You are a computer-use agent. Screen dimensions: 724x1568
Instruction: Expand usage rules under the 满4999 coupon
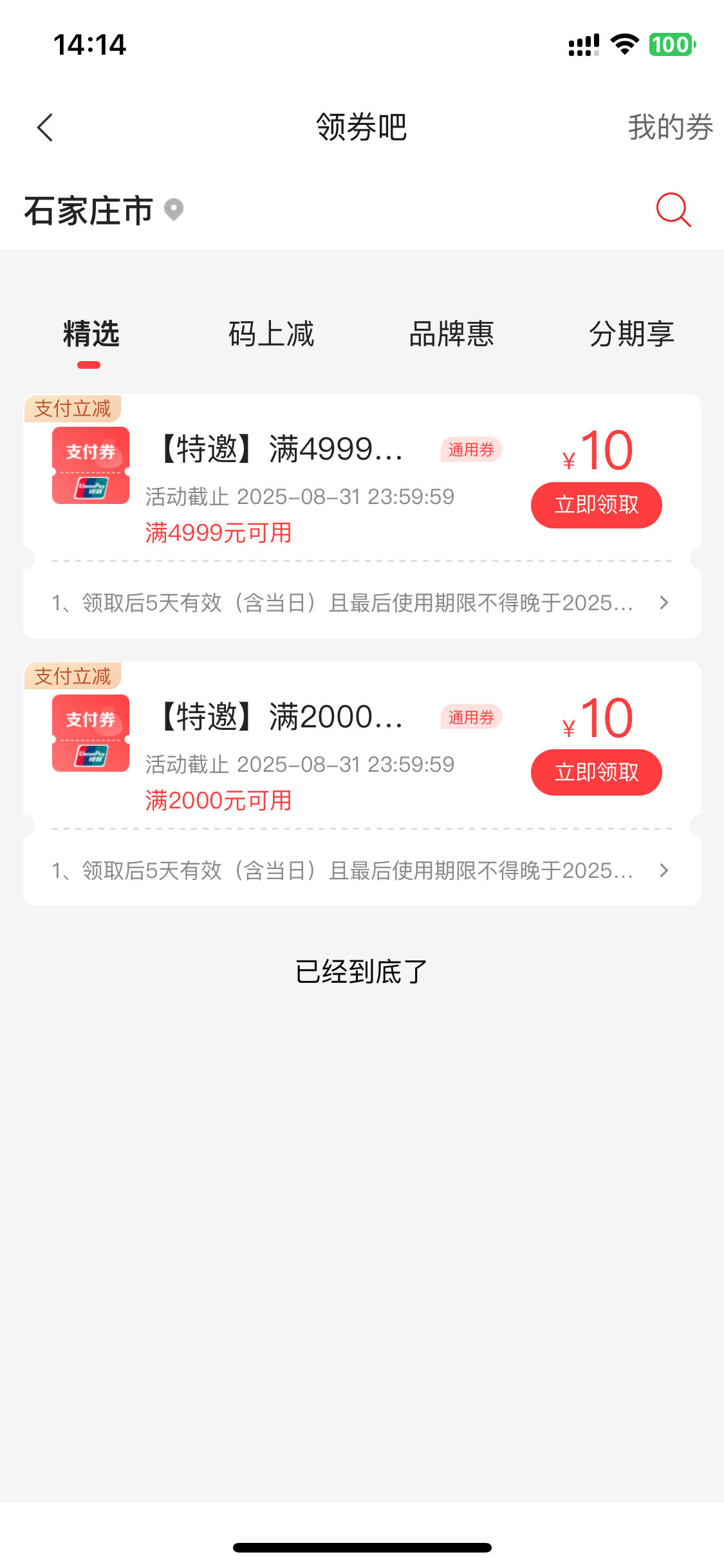(x=362, y=603)
